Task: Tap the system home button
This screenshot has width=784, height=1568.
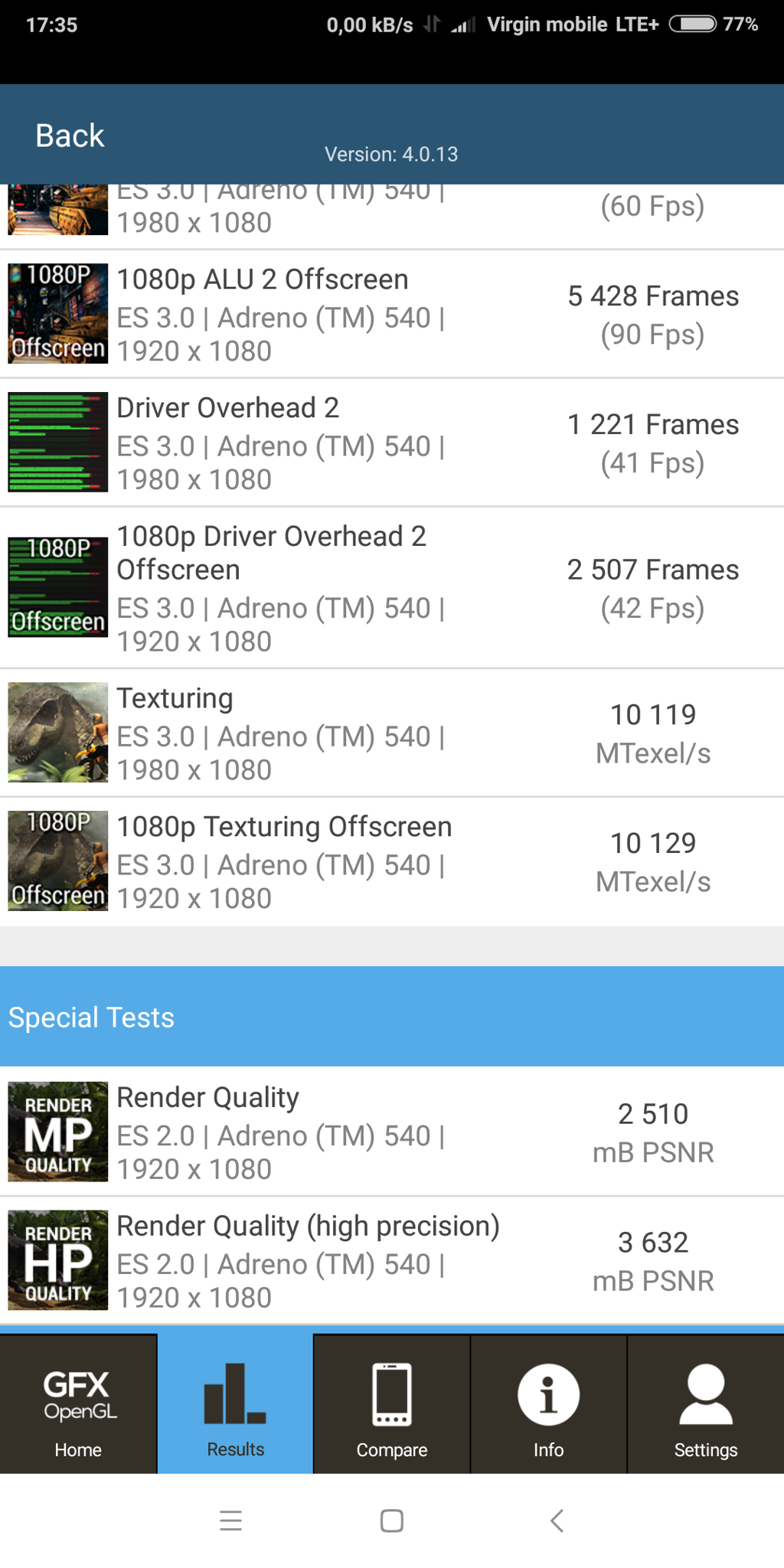Action: (x=392, y=1521)
